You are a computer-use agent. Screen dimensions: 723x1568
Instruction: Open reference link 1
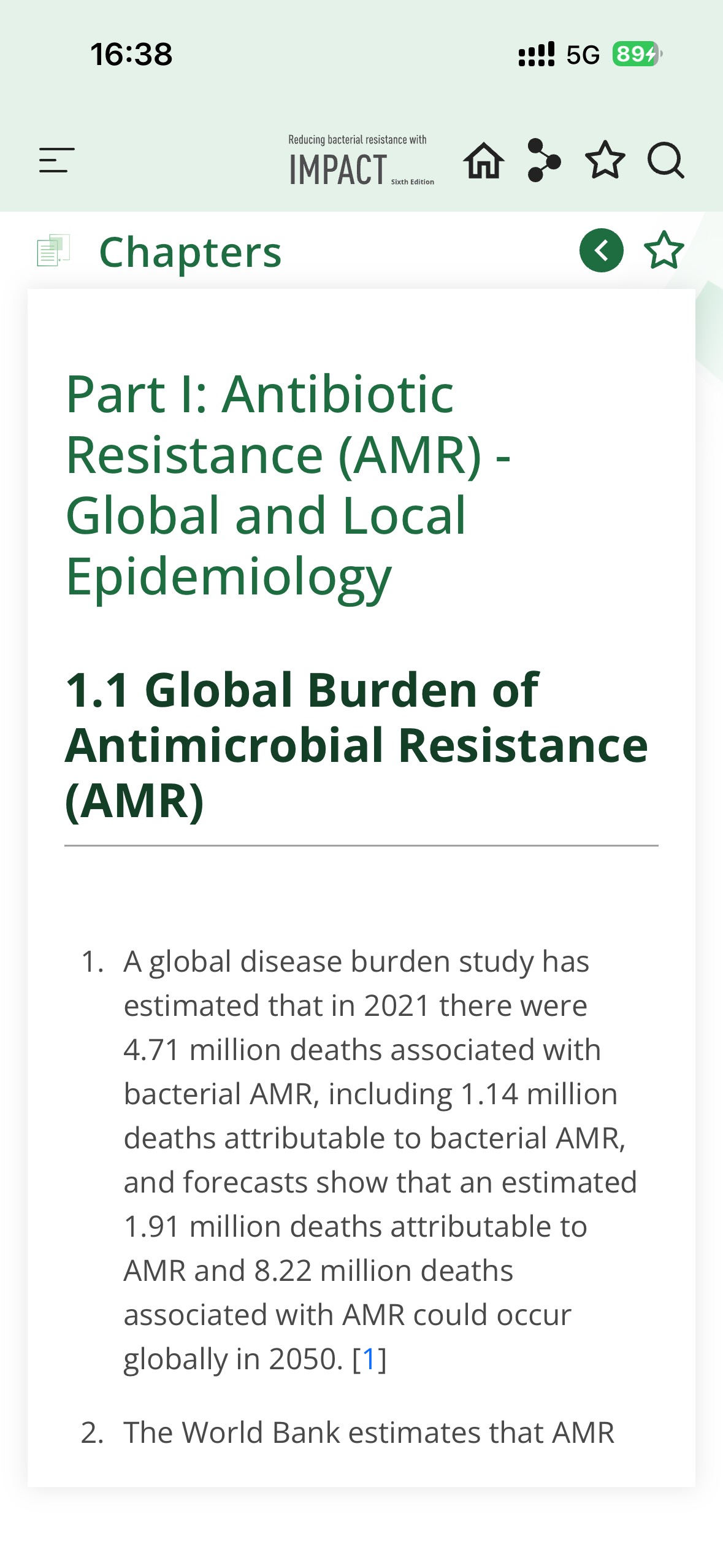pyautogui.click(x=369, y=1359)
